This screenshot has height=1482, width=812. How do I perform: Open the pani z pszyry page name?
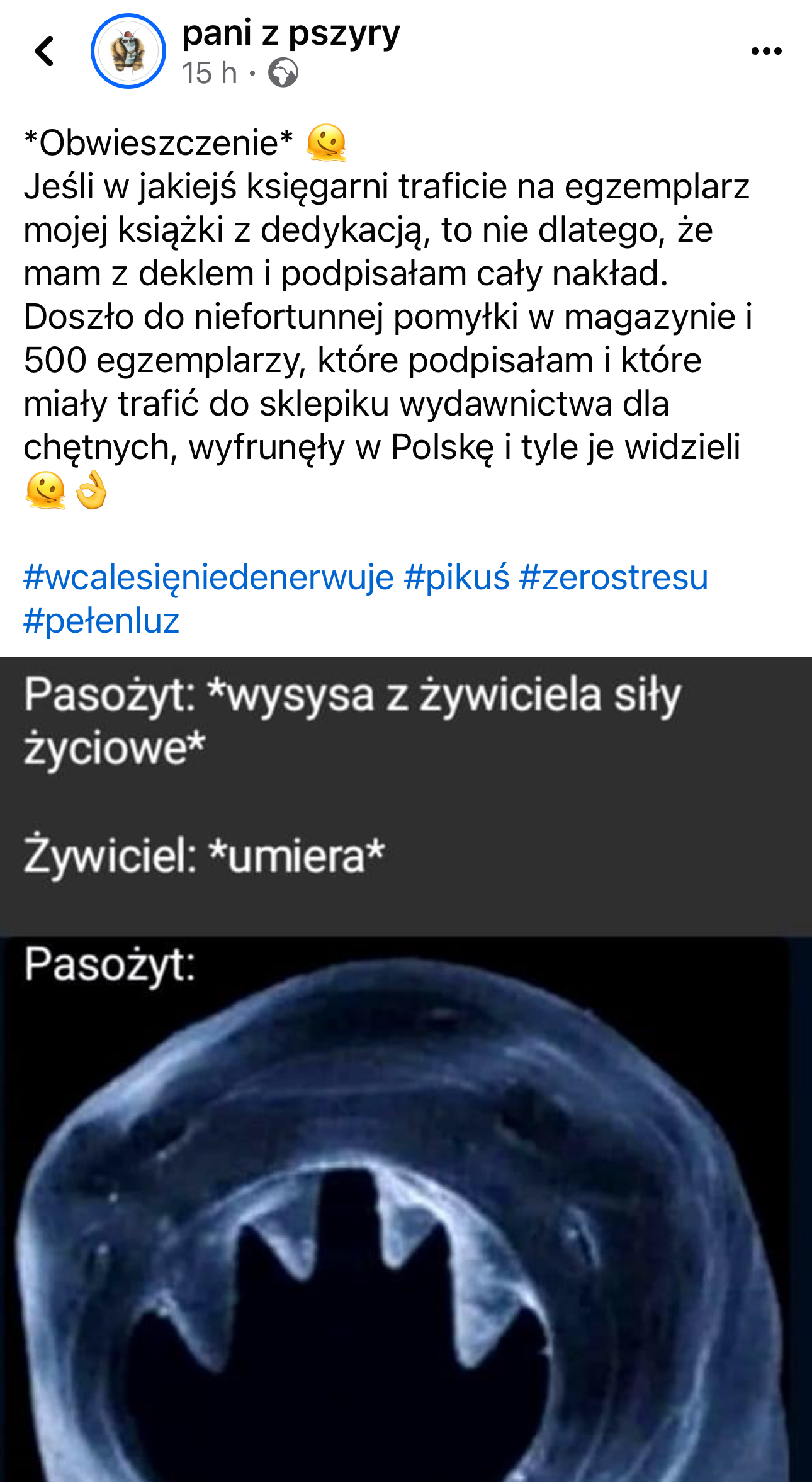tap(291, 33)
